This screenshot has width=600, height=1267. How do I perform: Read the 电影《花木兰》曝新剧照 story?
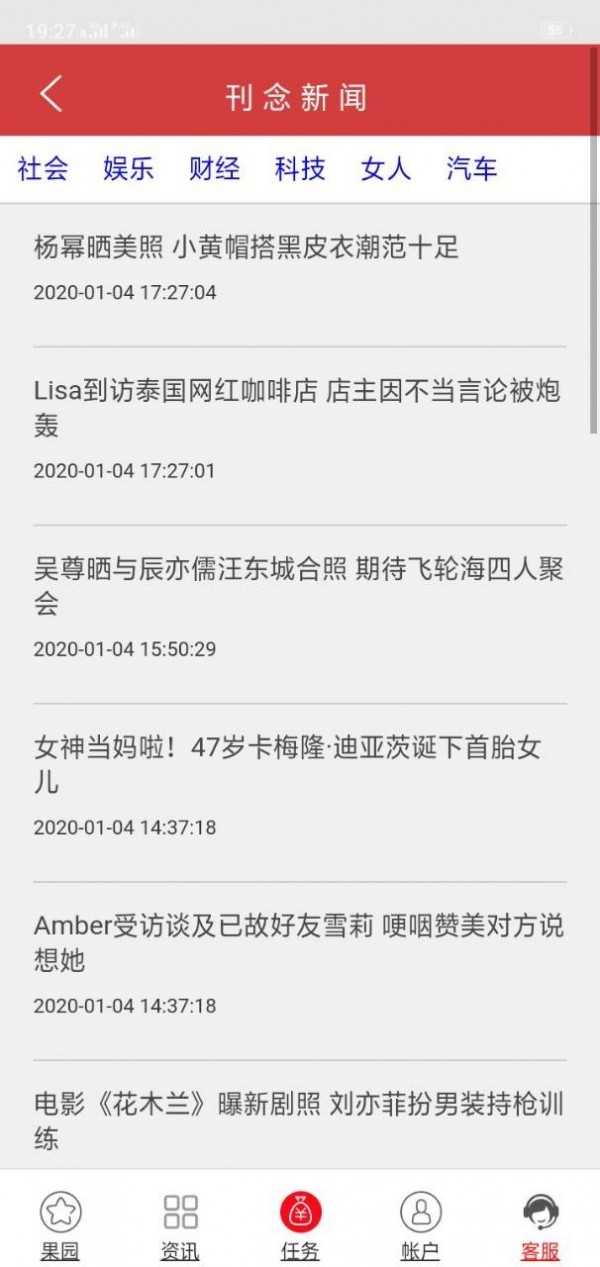298,1120
